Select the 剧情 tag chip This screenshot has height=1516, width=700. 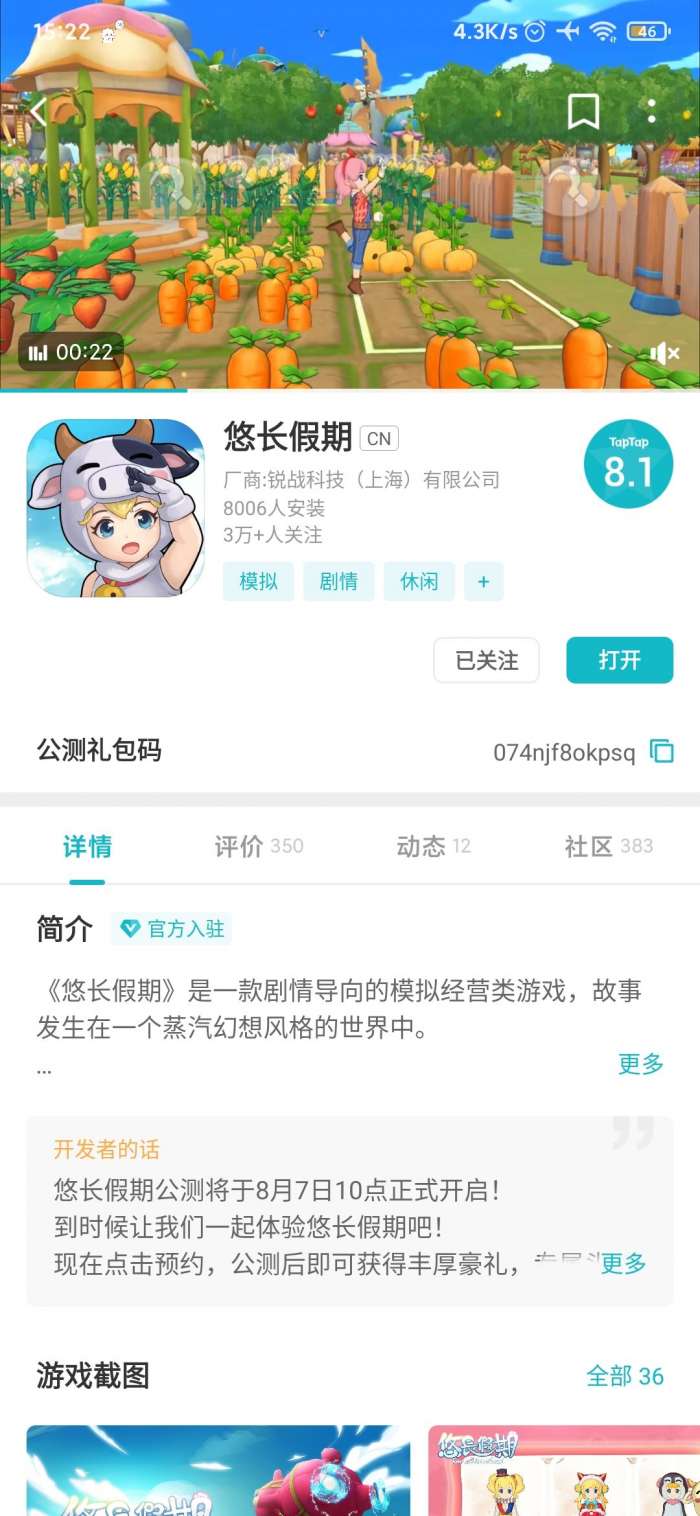pos(338,581)
